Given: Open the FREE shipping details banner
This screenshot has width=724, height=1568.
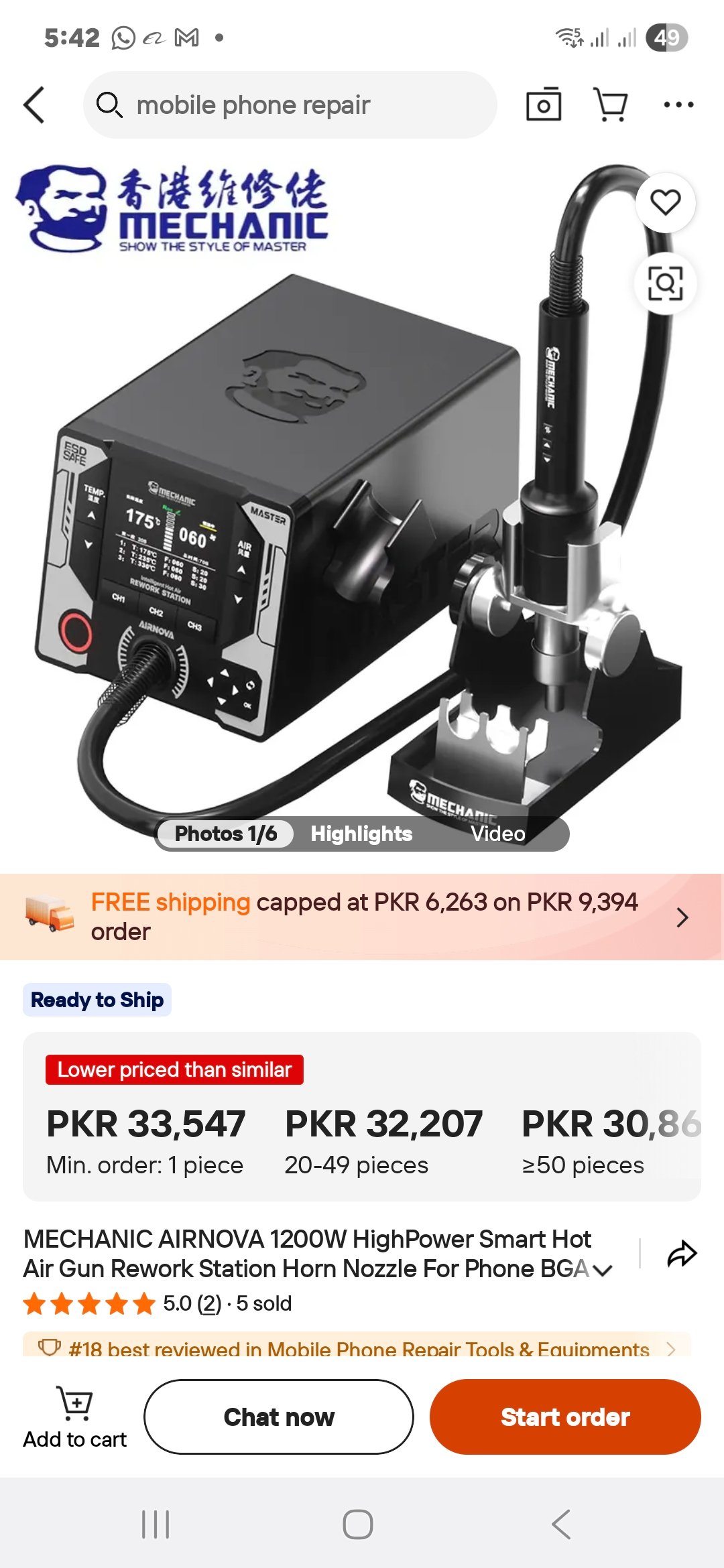Looking at the screenshot, I should click(x=362, y=917).
